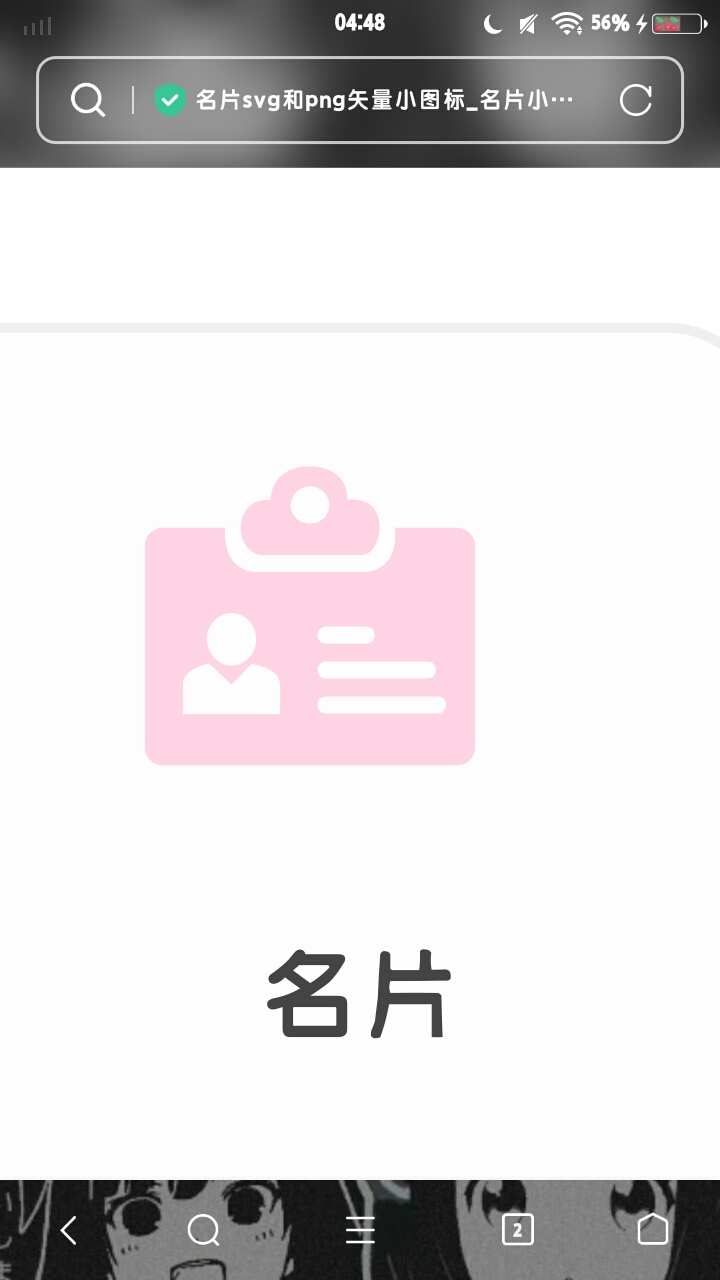Screen dimensions: 720x1280
Task: Tap the search icon in address bar
Action: 88,100
